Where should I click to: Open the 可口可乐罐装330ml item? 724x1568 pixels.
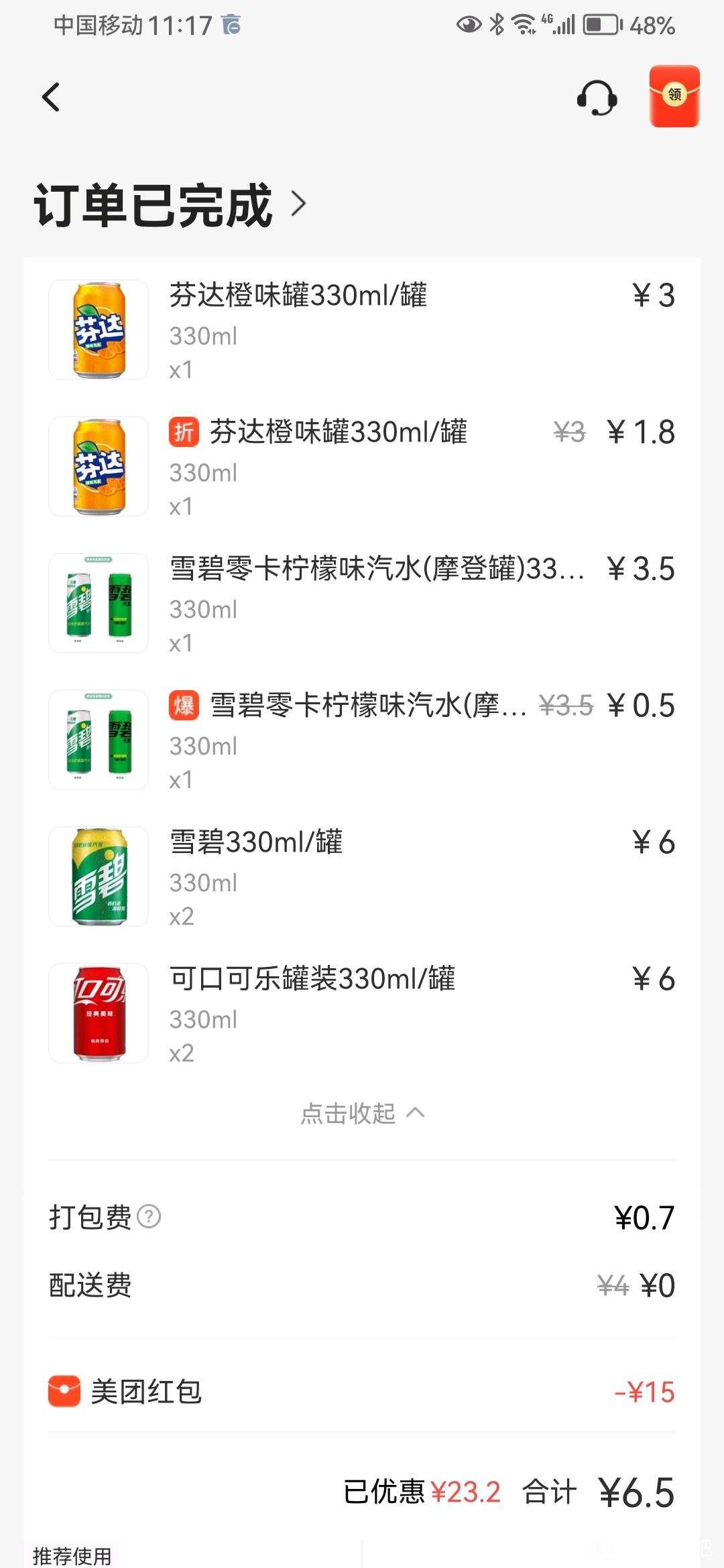click(x=362, y=1013)
